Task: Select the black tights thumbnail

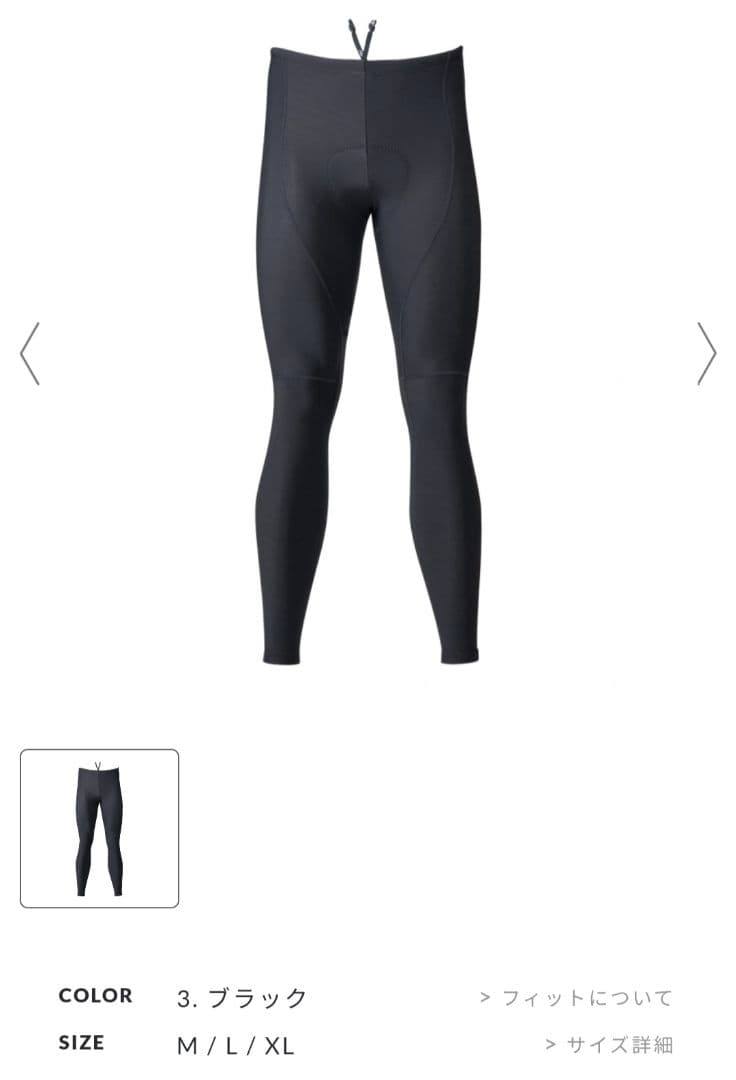Action: point(100,828)
